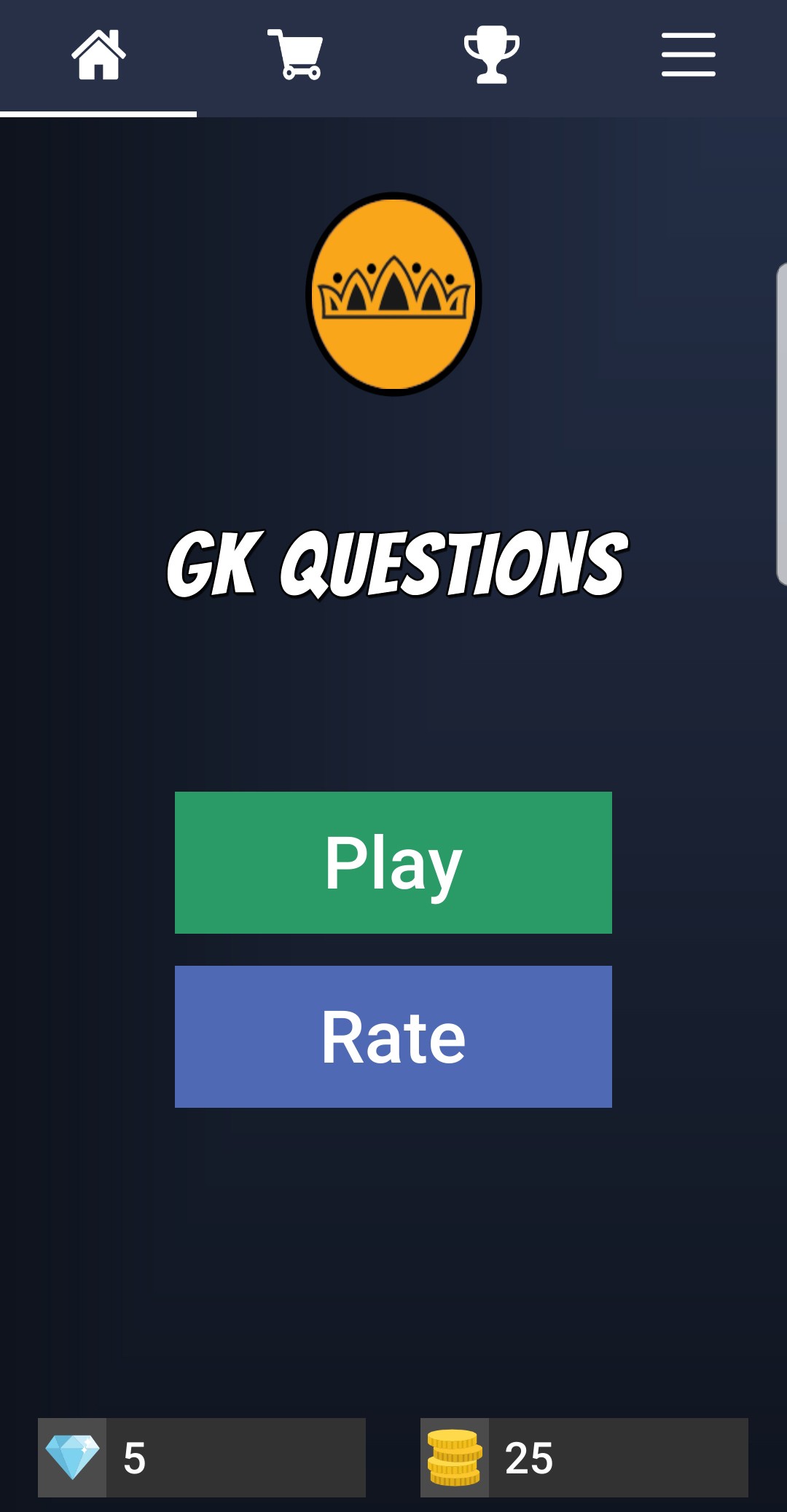This screenshot has width=787, height=1512.
Task: Open the hamburger menu
Action: [x=688, y=55]
